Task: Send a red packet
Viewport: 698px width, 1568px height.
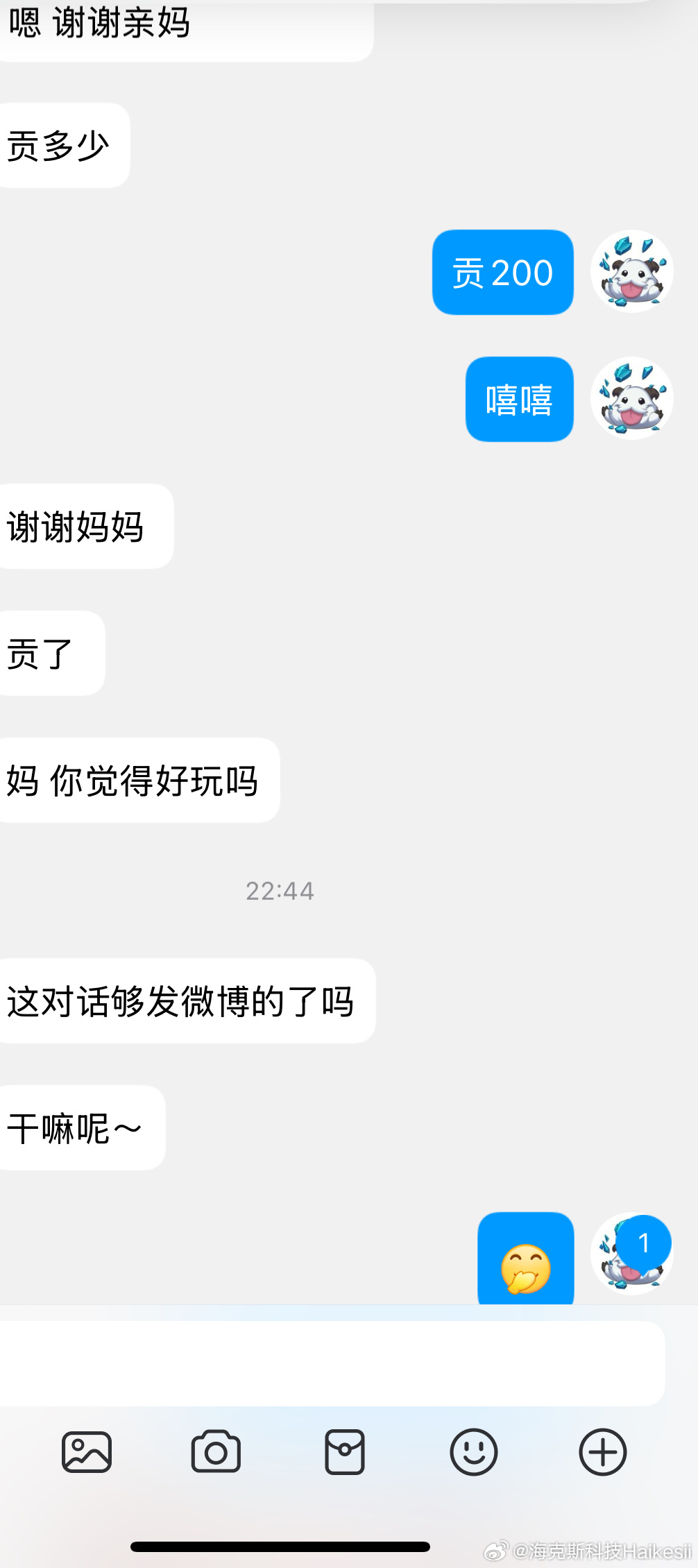Action: tap(345, 1451)
